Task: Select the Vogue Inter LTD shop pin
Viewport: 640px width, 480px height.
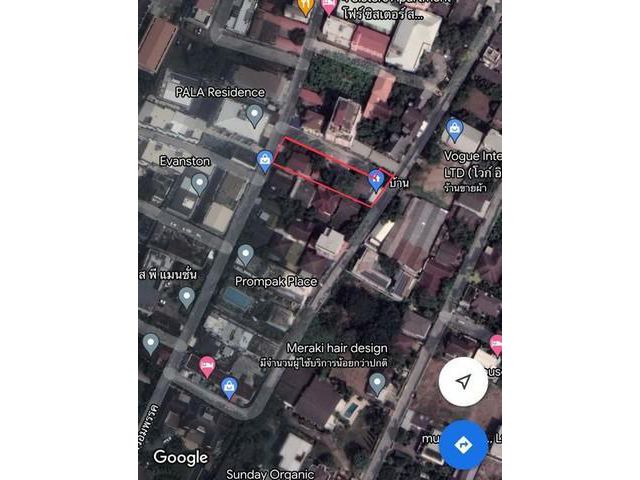Action: coord(454,129)
